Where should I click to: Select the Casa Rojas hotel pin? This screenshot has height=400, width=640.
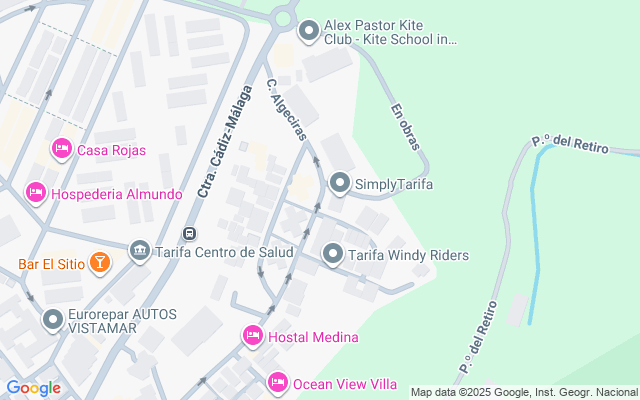(62, 149)
